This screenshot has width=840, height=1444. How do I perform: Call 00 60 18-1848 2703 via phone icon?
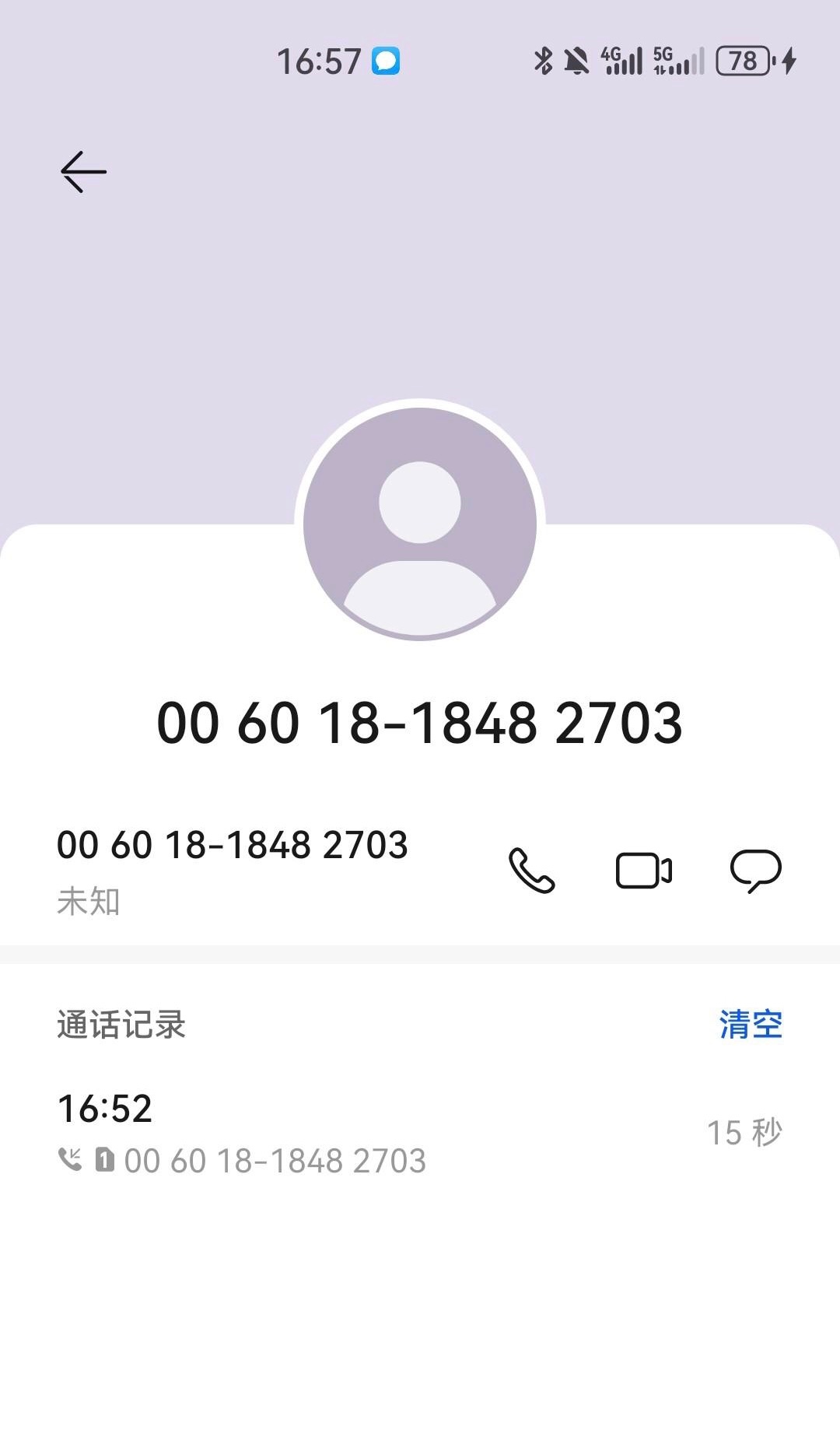click(x=531, y=871)
